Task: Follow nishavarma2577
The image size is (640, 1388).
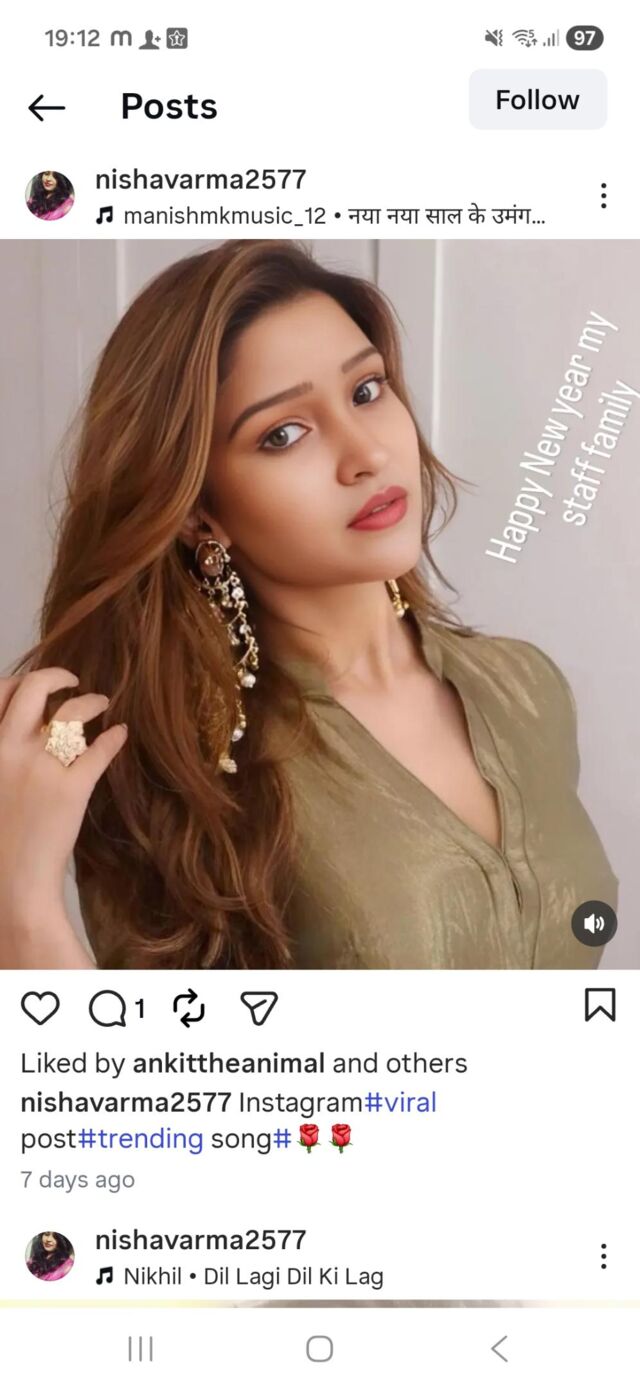Action: point(537,100)
